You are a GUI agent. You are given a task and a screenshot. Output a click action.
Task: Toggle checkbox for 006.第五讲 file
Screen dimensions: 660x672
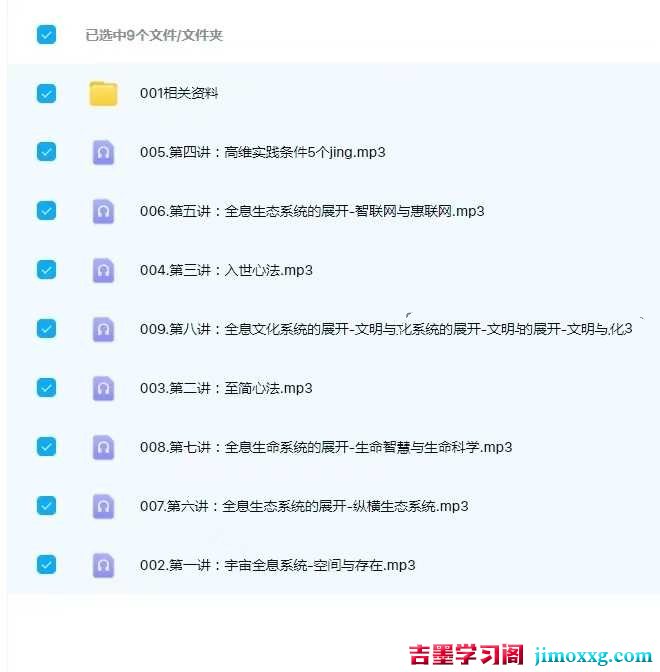click(46, 211)
